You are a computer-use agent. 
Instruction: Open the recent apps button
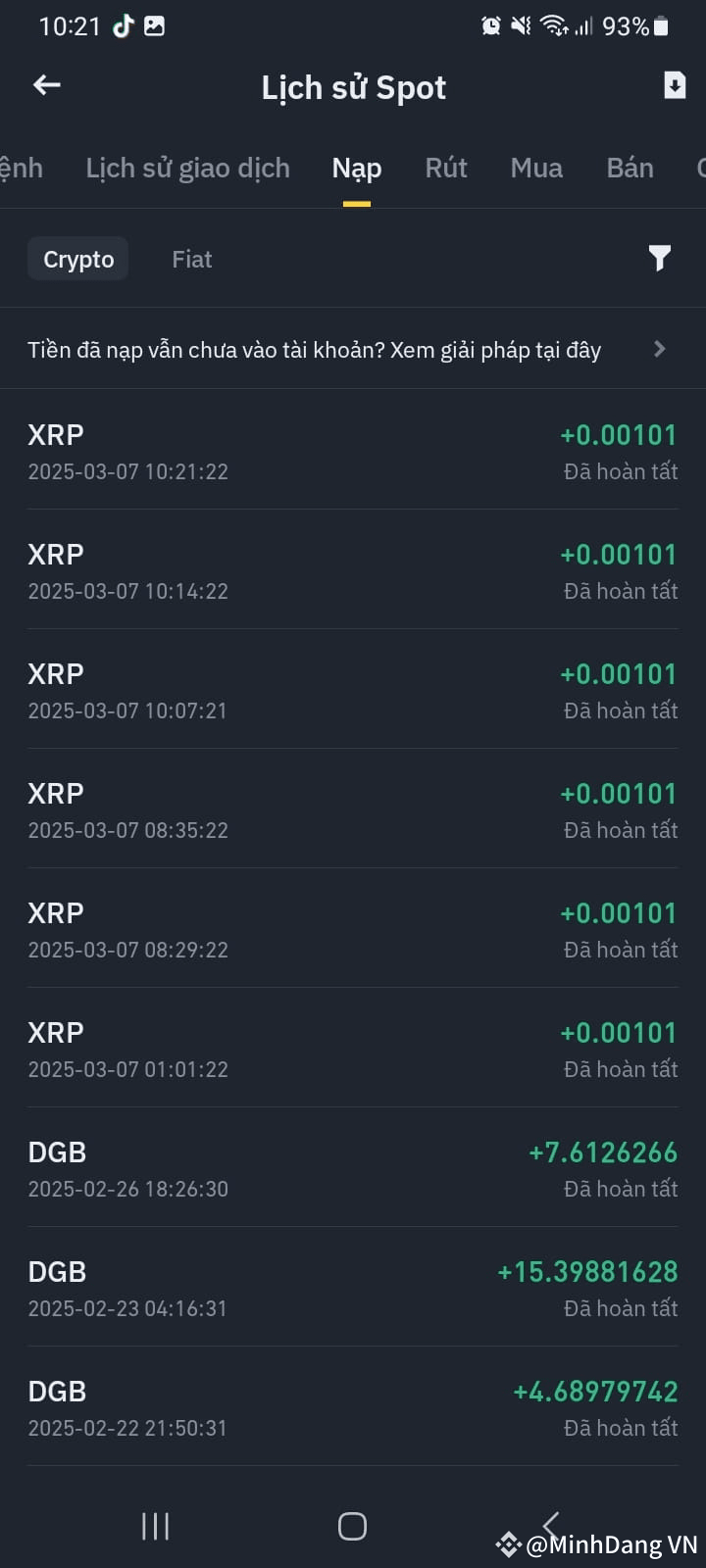pos(155,1526)
